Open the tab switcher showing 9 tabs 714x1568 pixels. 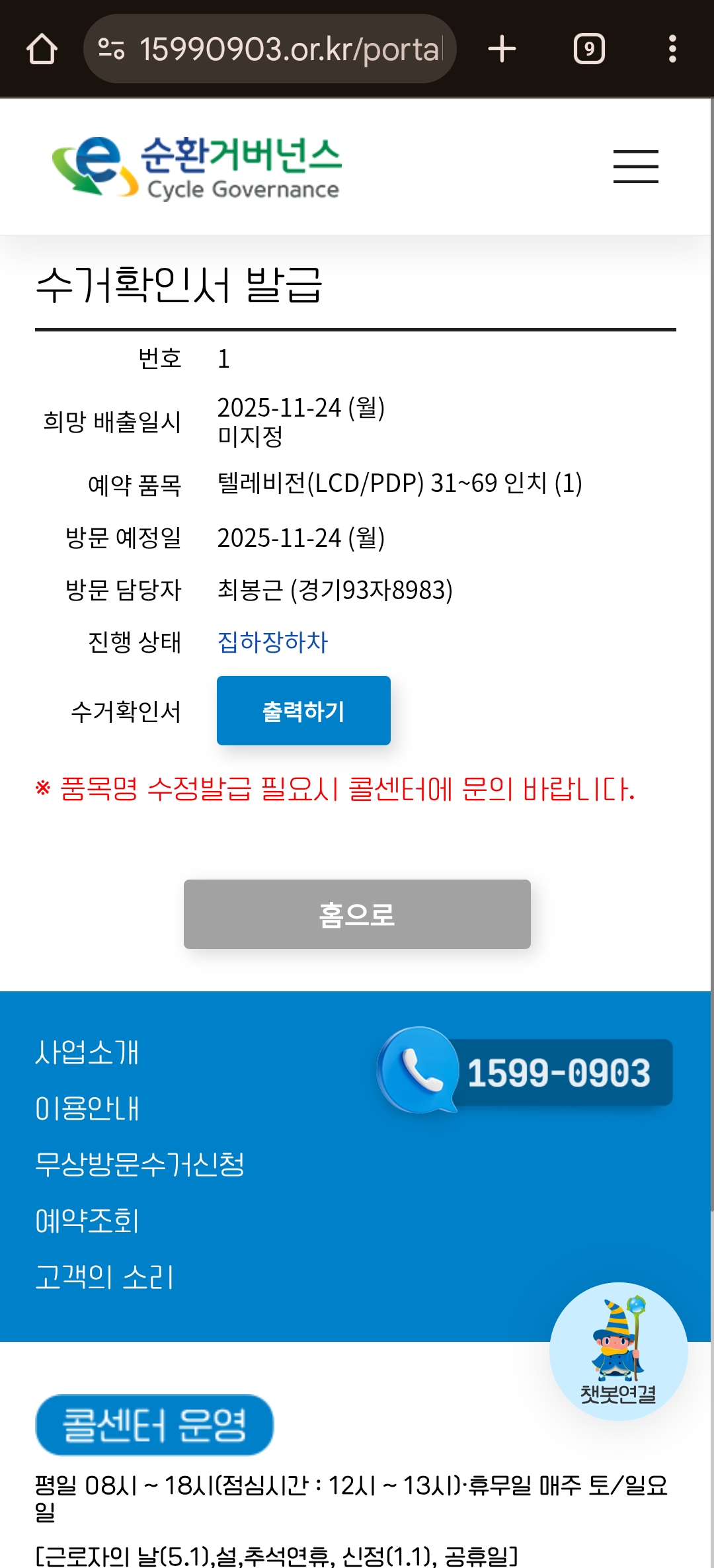tap(589, 49)
